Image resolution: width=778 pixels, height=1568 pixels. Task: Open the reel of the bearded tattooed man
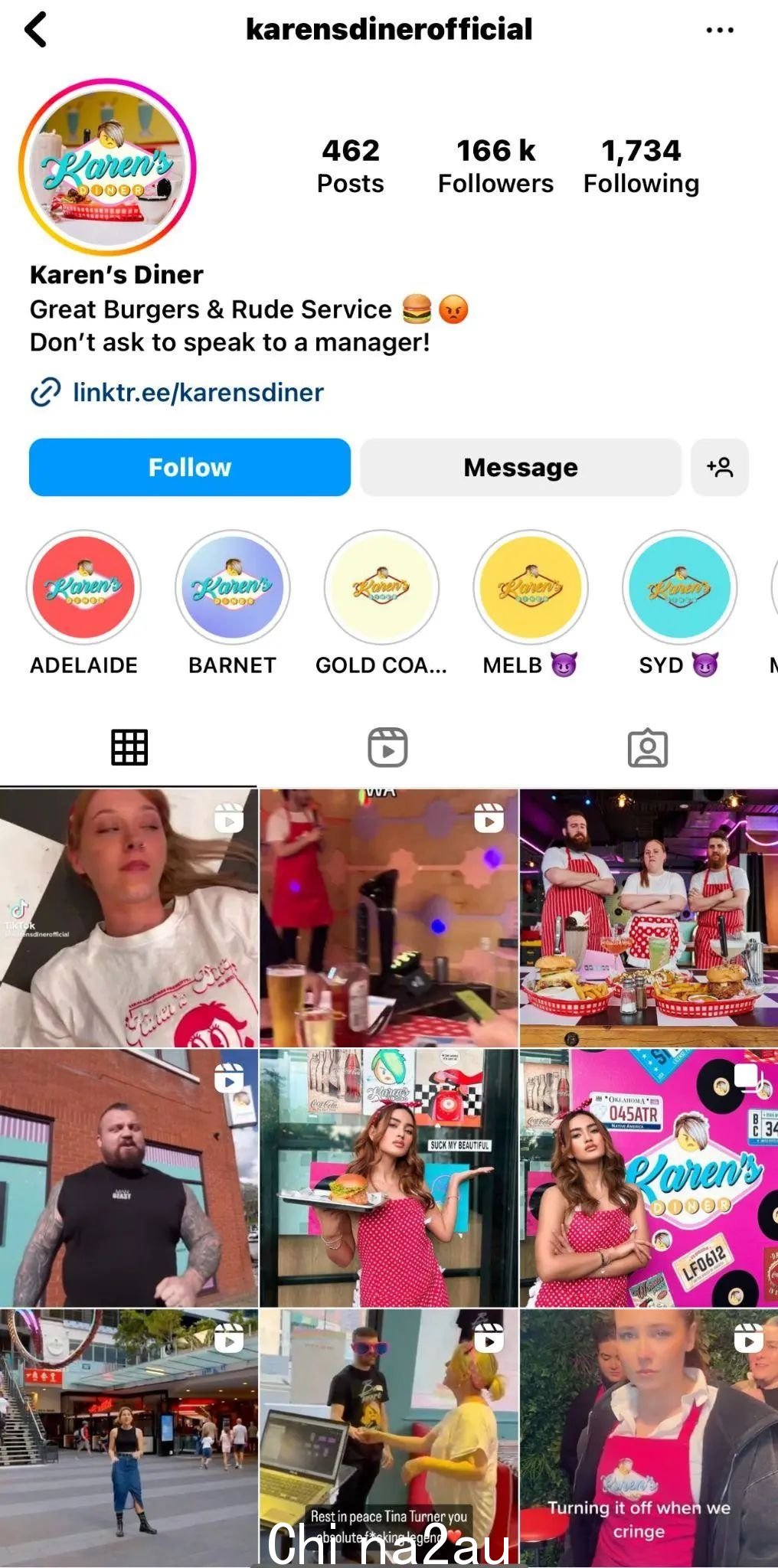pyautogui.click(x=129, y=1178)
